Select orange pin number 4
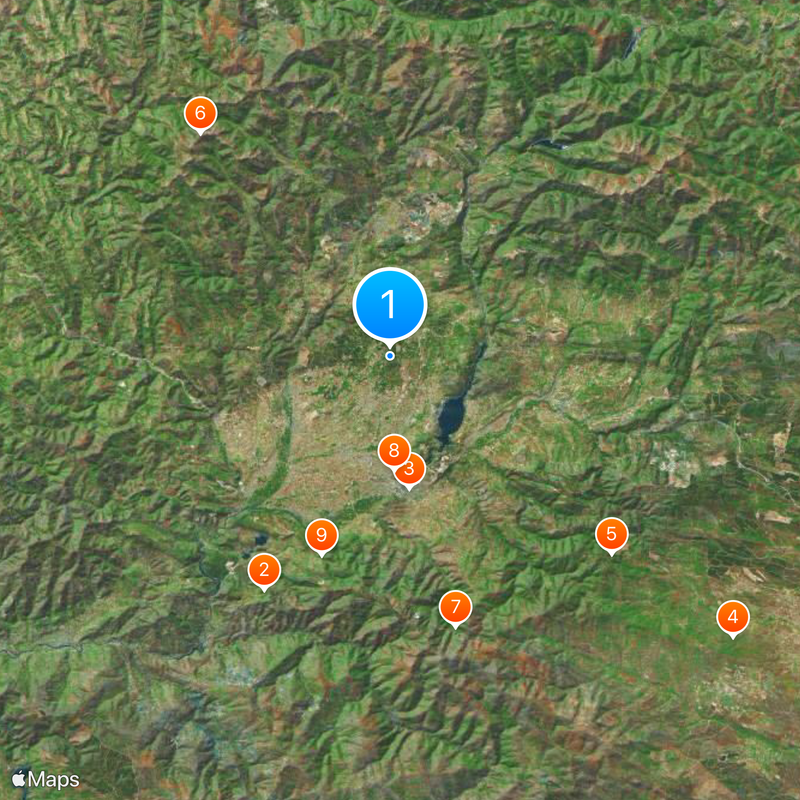 pyautogui.click(x=733, y=617)
